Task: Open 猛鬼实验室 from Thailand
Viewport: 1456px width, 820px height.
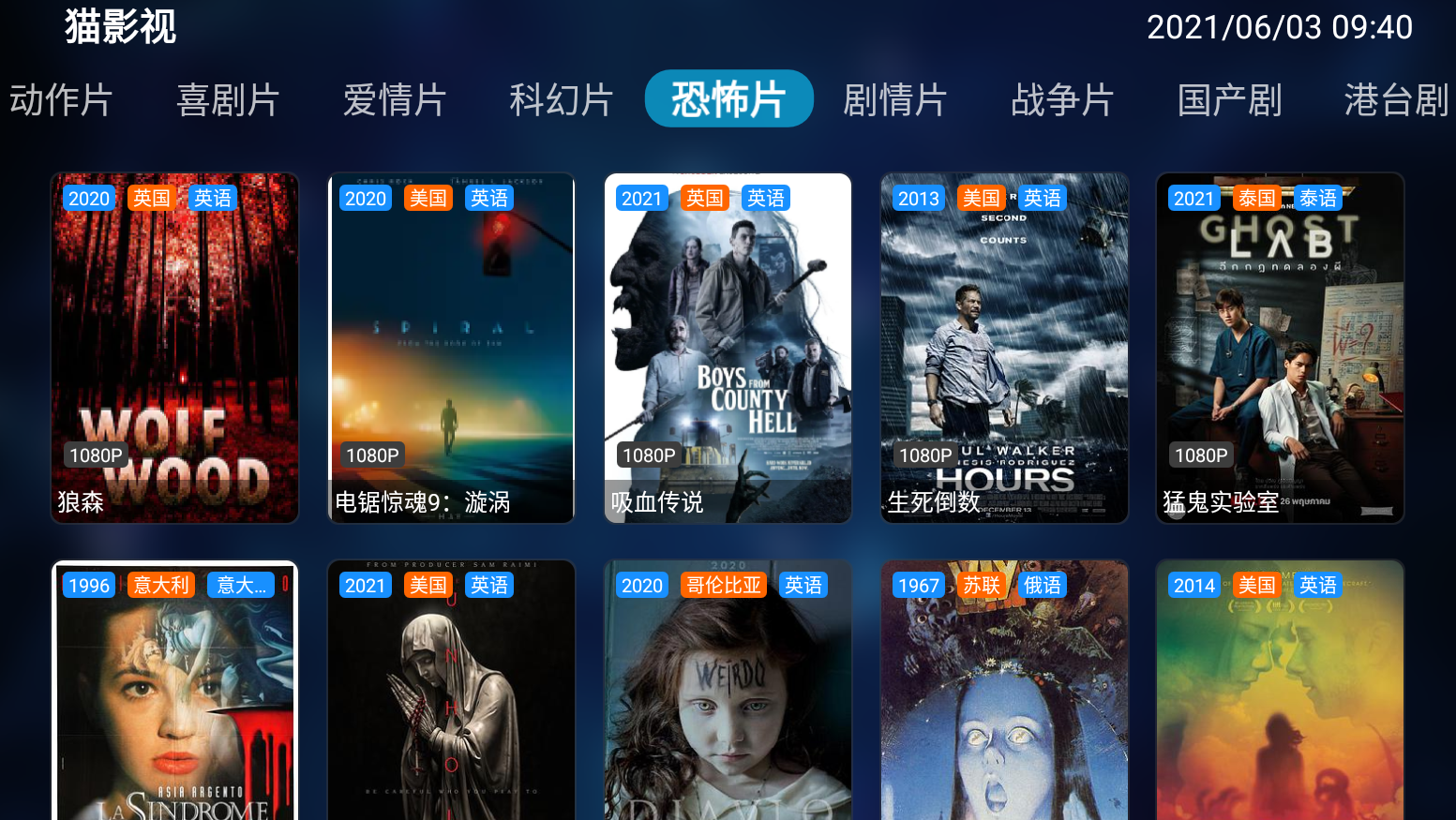Action: point(1280,348)
